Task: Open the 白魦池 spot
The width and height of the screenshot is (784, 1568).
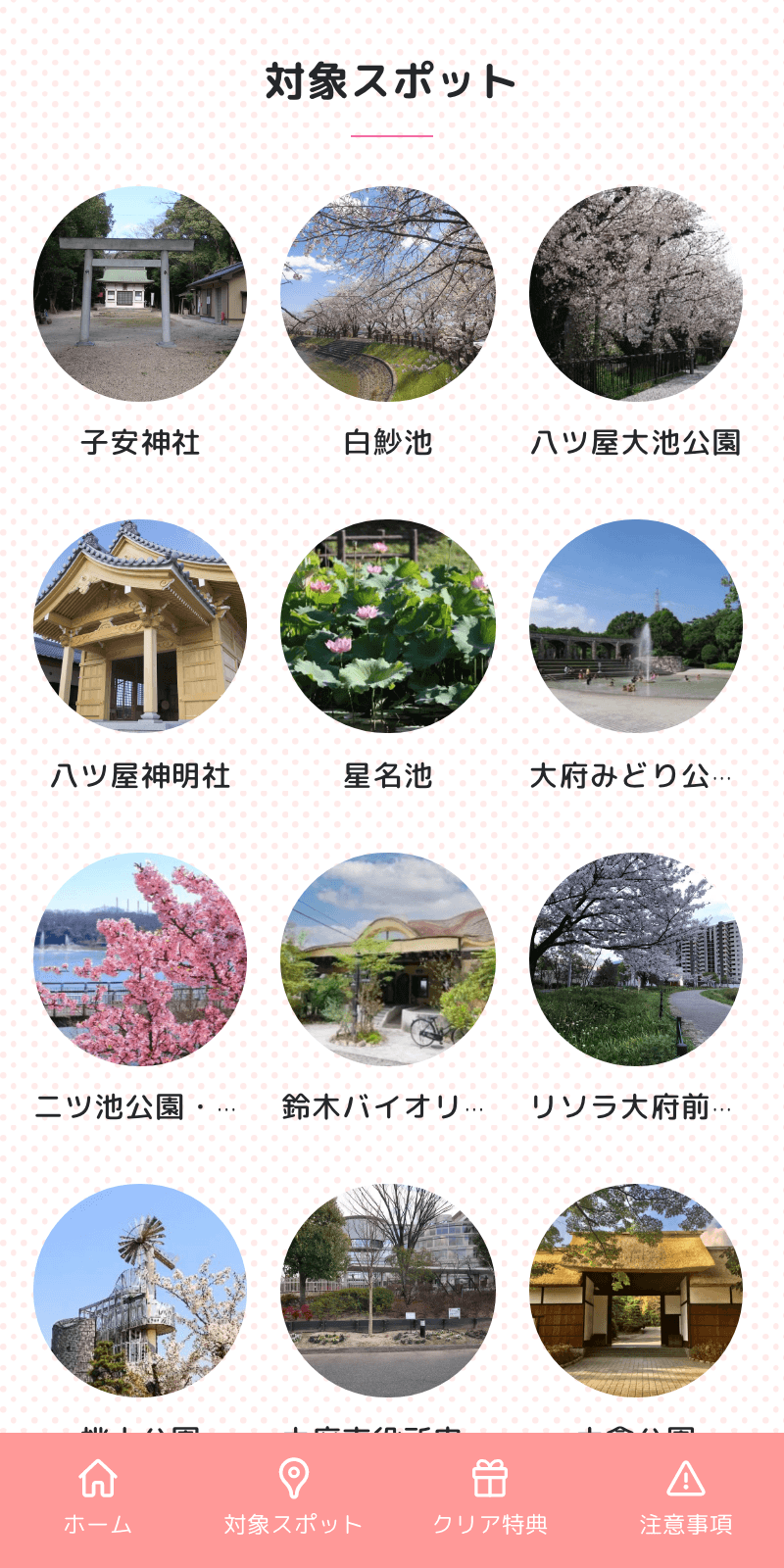Action: point(388,294)
